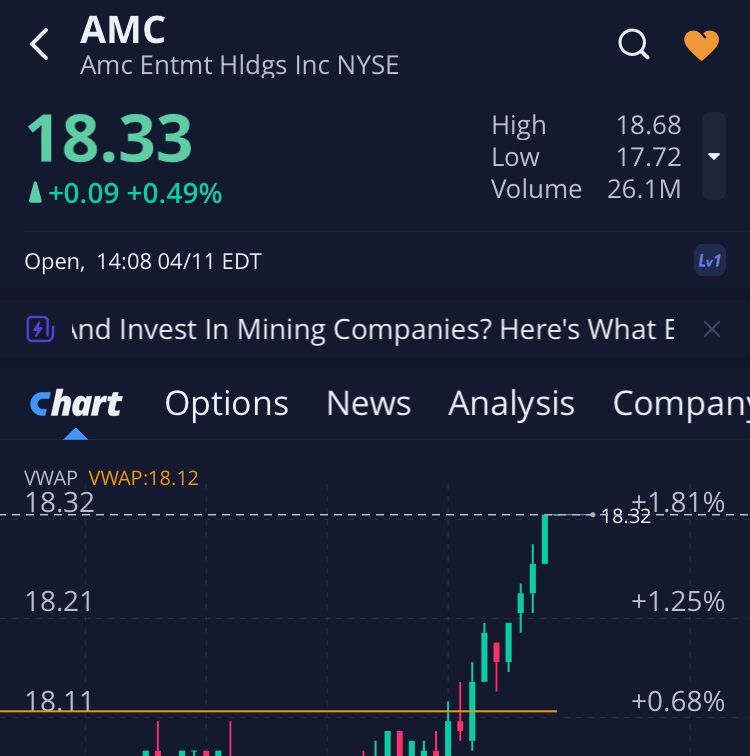Switch to the Options tab
The image size is (750, 756).
coord(226,403)
